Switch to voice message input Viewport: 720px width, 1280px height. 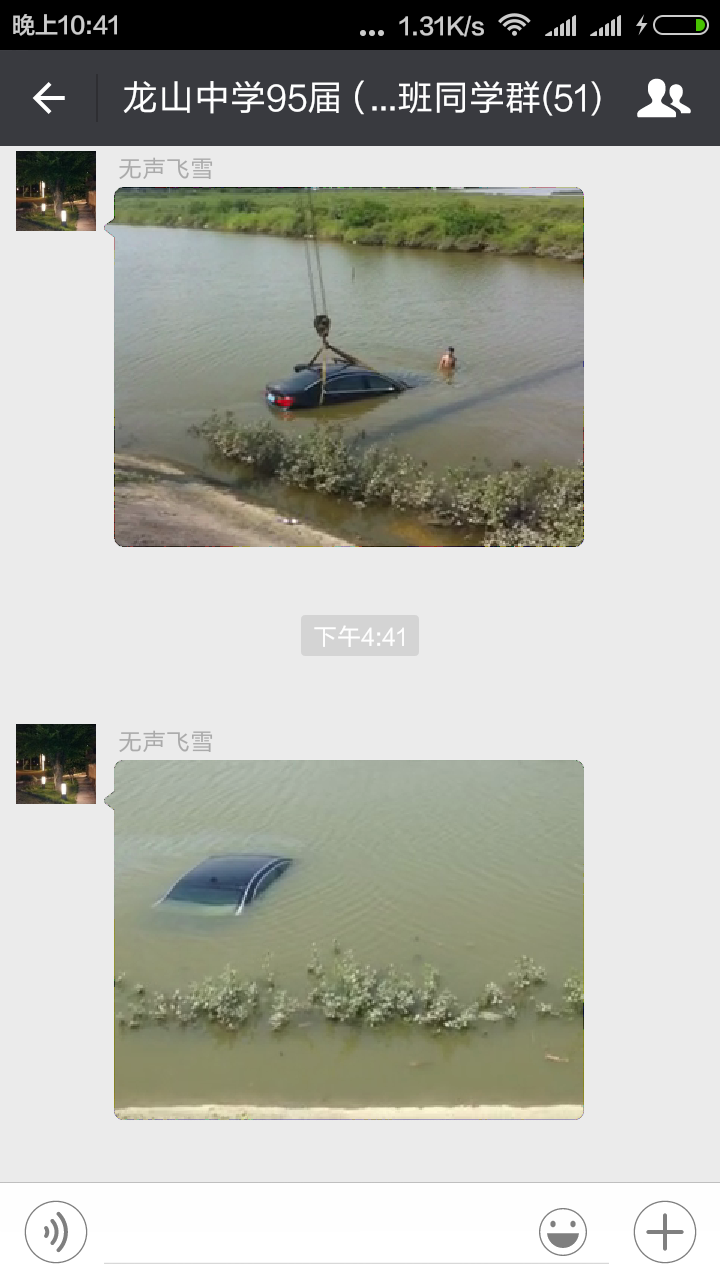tap(56, 1232)
